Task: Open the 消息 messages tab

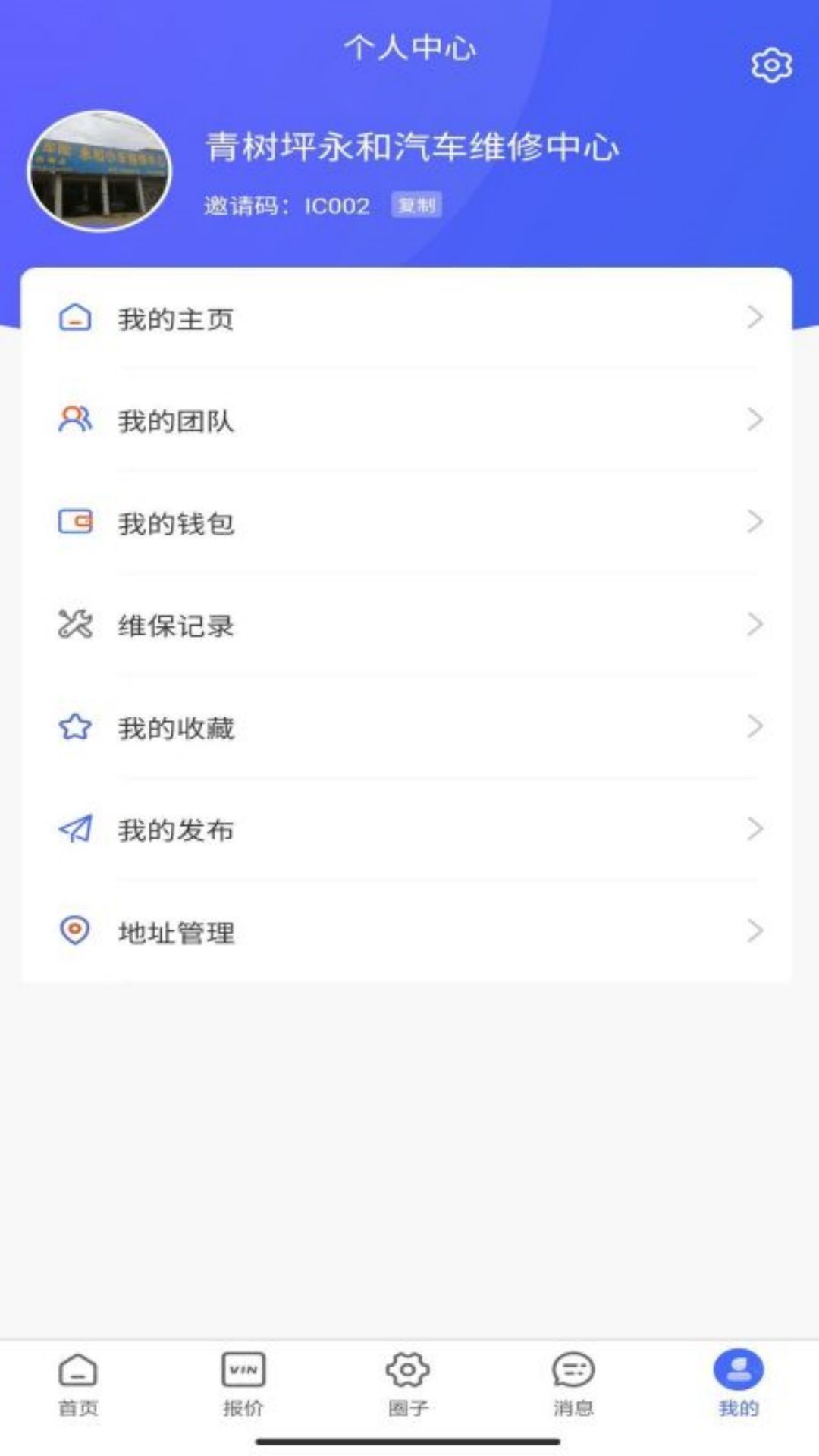Action: (x=573, y=1383)
